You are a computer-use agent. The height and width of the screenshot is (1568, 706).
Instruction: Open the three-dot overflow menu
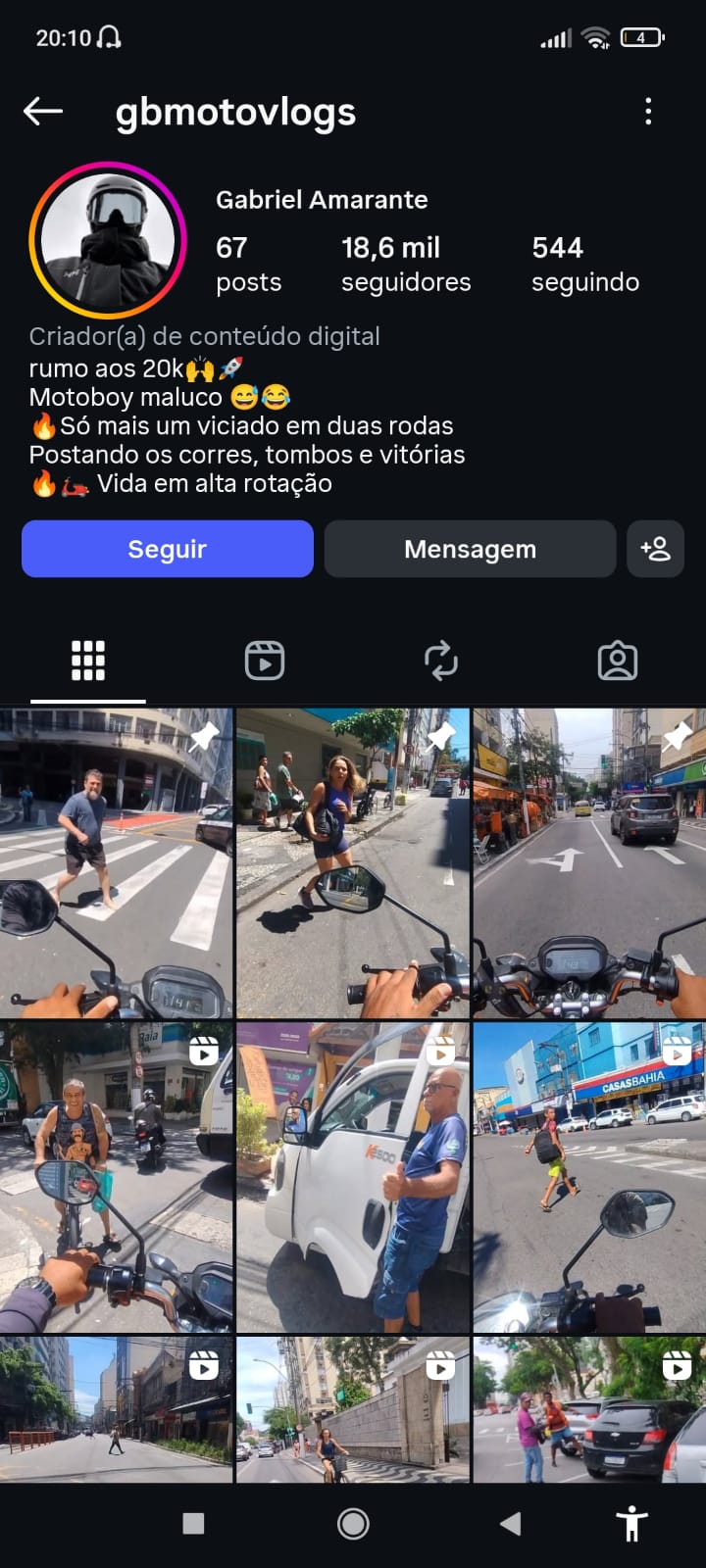coord(648,112)
